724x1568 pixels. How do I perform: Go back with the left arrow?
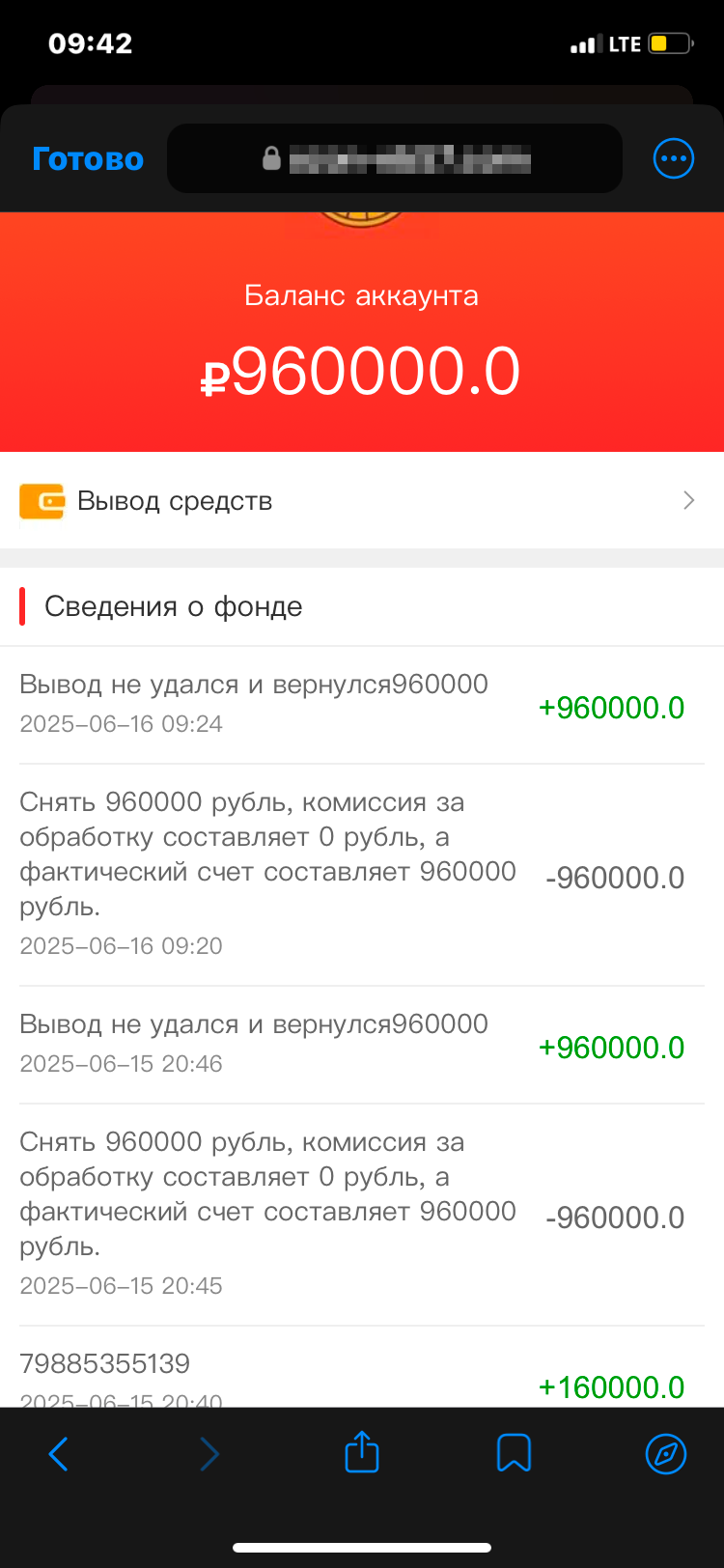[x=59, y=1453]
